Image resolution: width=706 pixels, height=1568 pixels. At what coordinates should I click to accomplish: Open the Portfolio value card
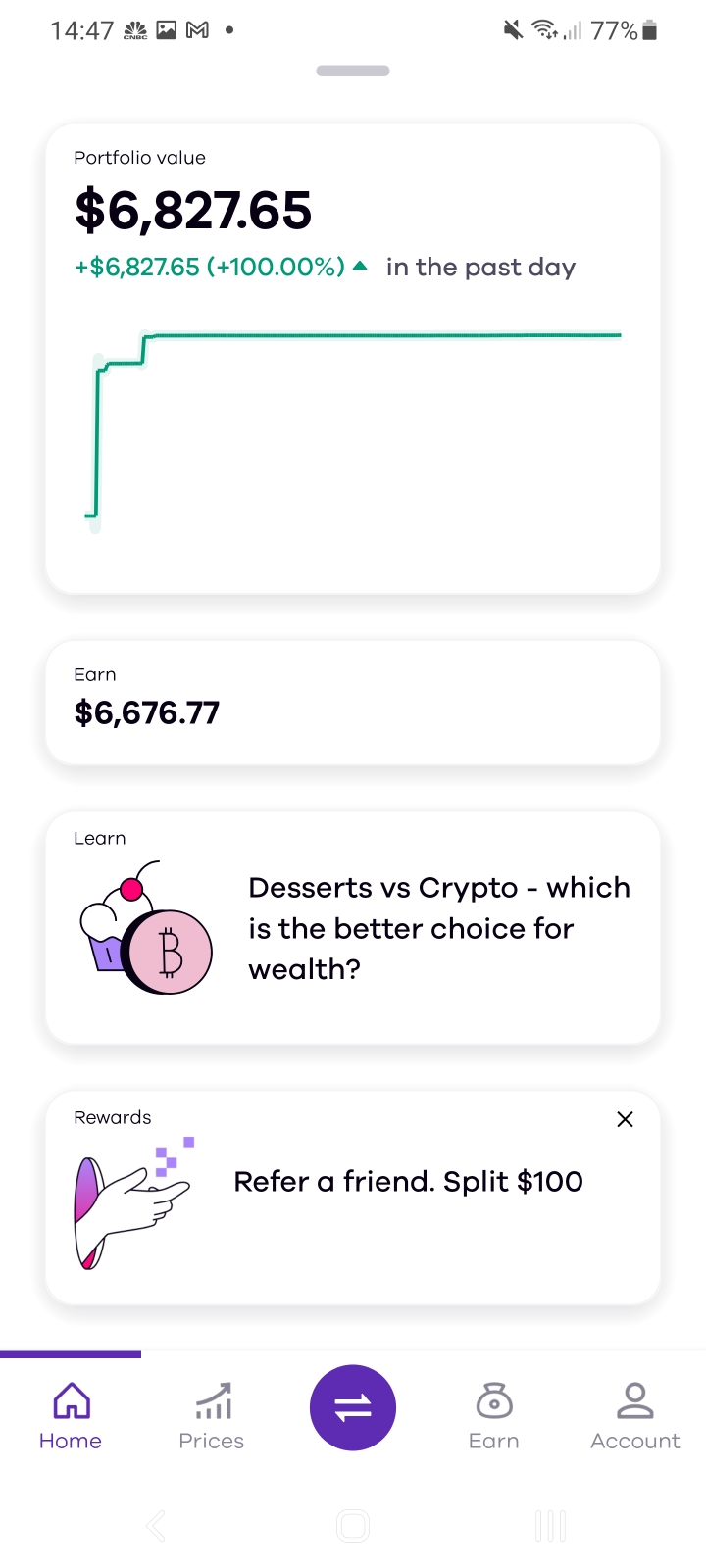pos(353,359)
